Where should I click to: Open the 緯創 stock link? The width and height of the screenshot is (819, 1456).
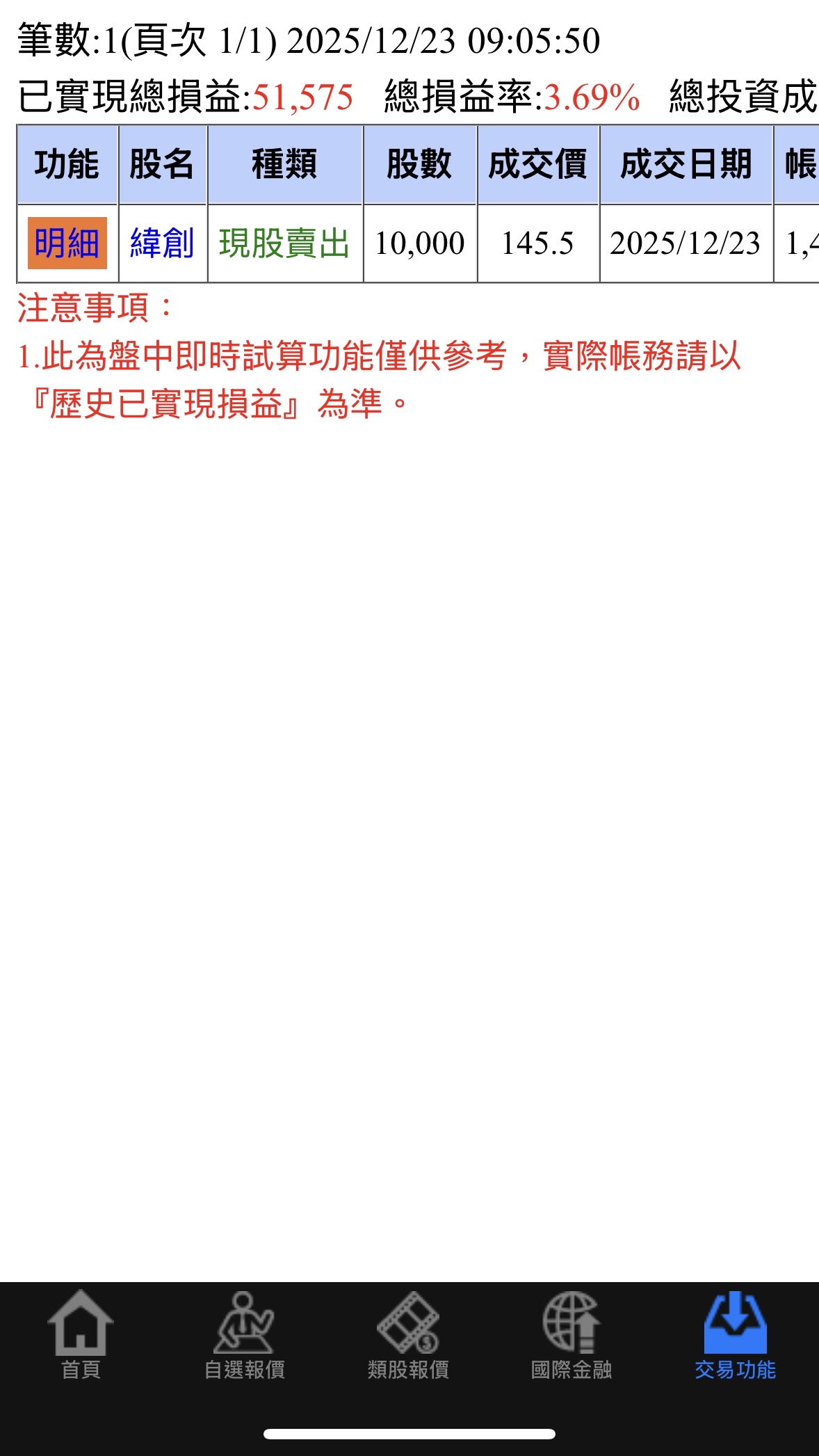click(162, 243)
